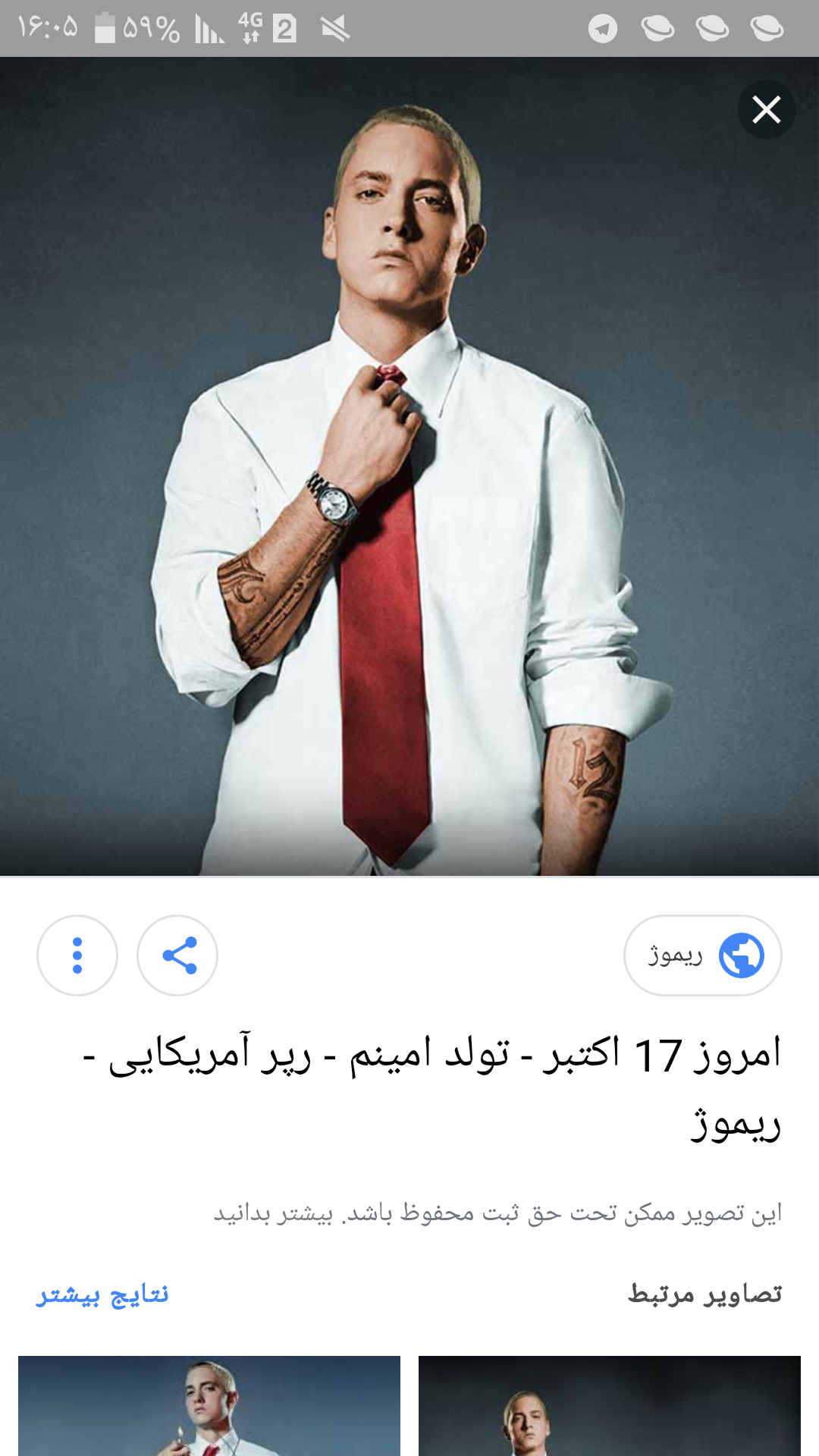Open the image's page title link

click(432, 1086)
